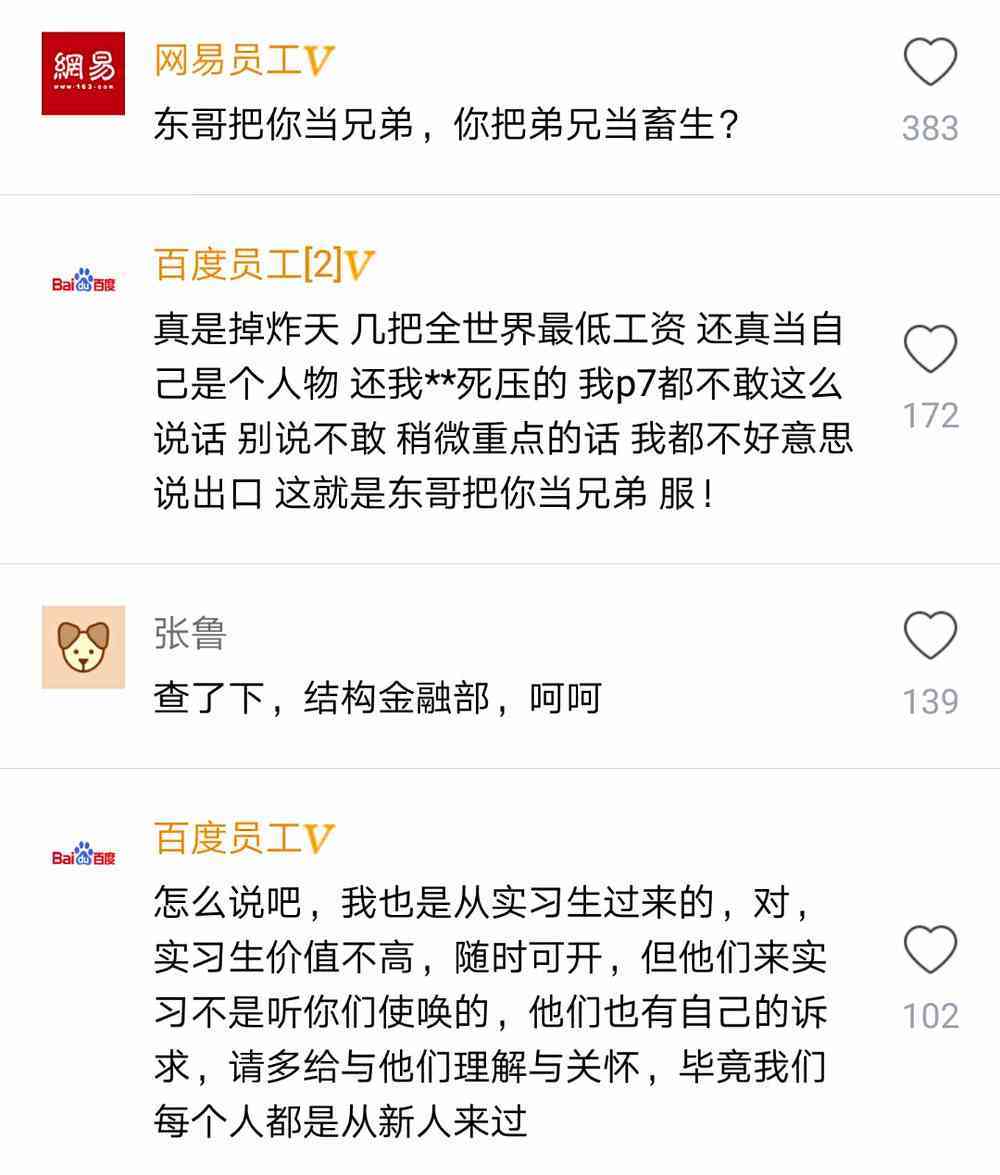Click the heart above the 139 count
Image resolution: width=1000 pixels, height=1175 pixels.
point(930,633)
